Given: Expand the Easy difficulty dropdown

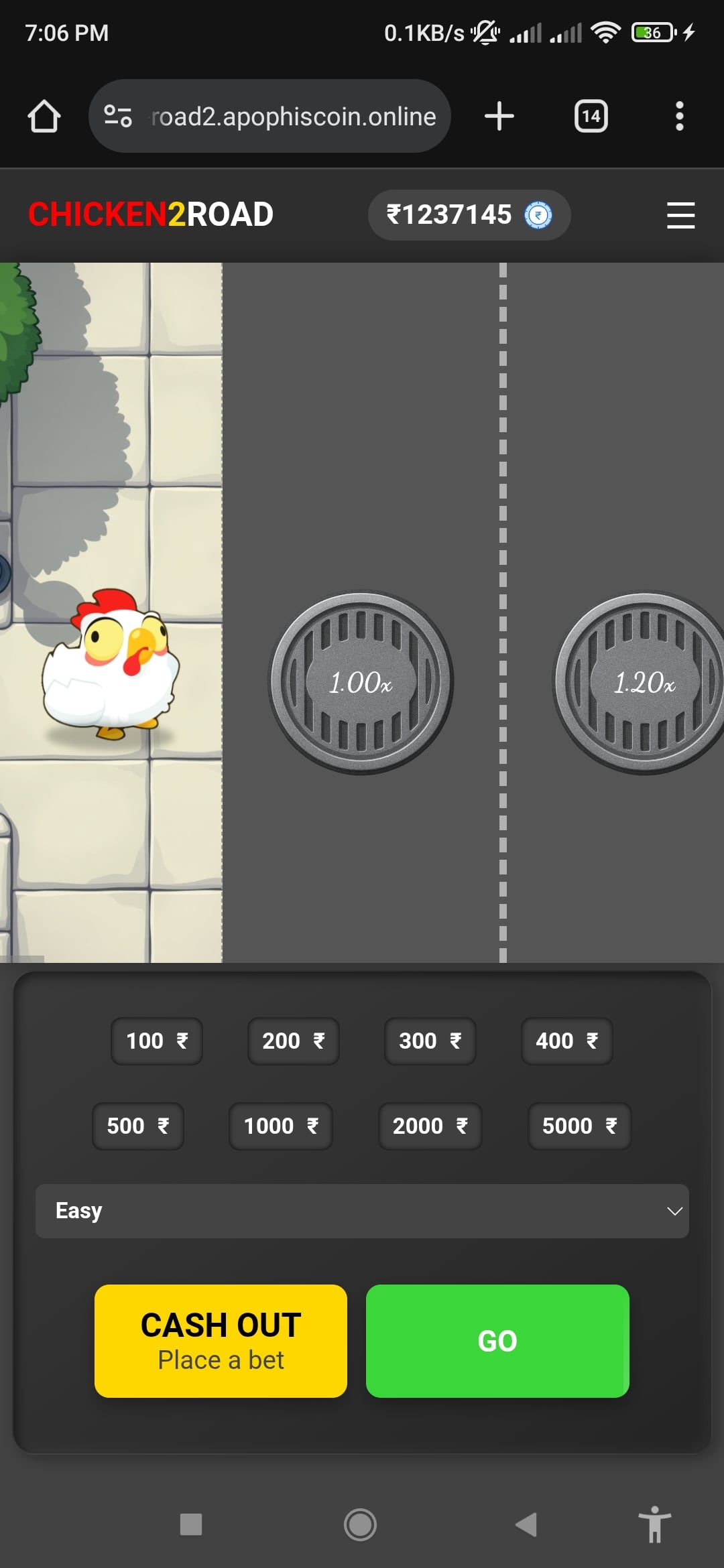Looking at the screenshot, I should [362, 1211].
